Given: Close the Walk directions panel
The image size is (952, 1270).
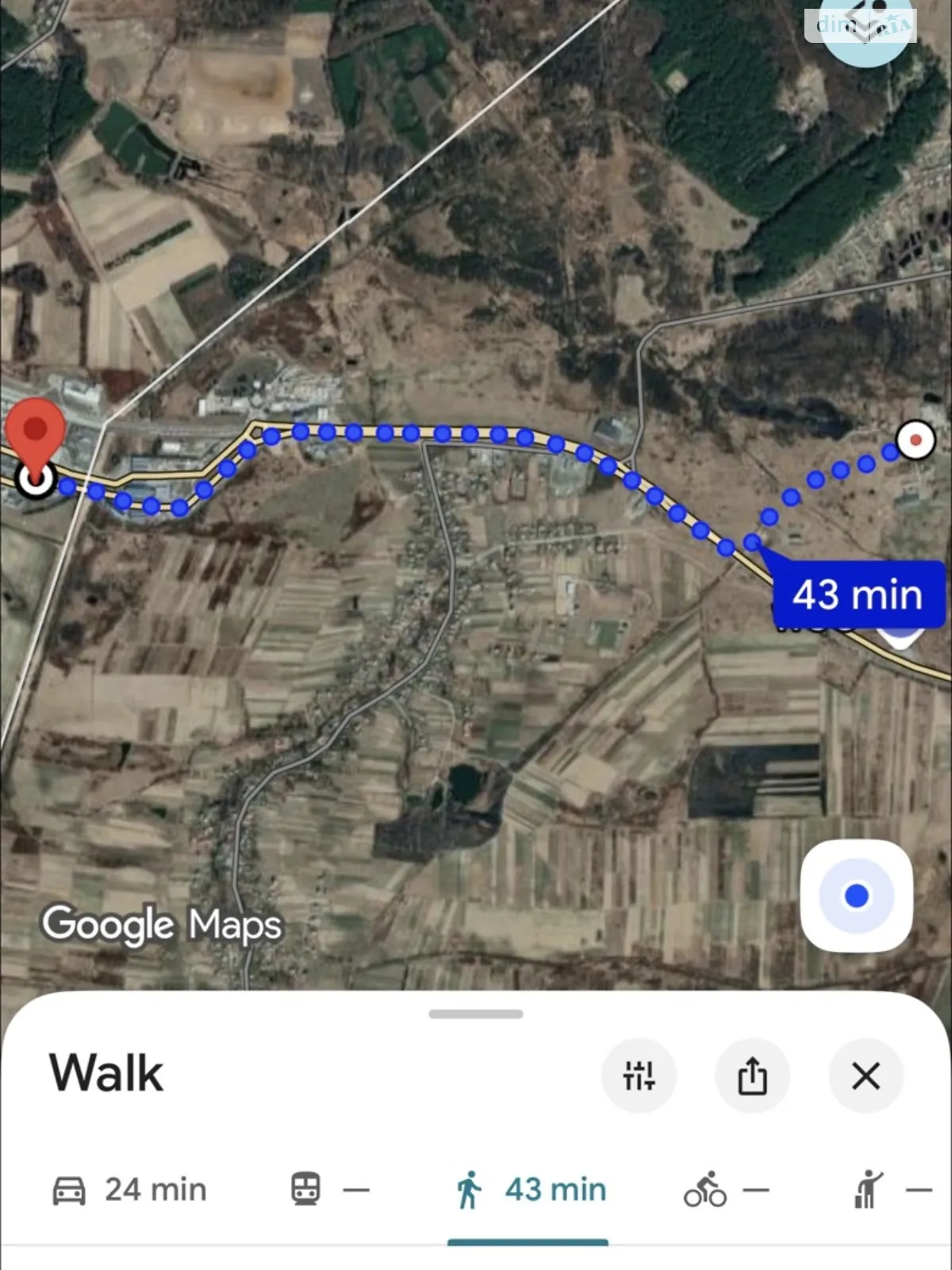Looking at the screenshot, I should 866,1076.
